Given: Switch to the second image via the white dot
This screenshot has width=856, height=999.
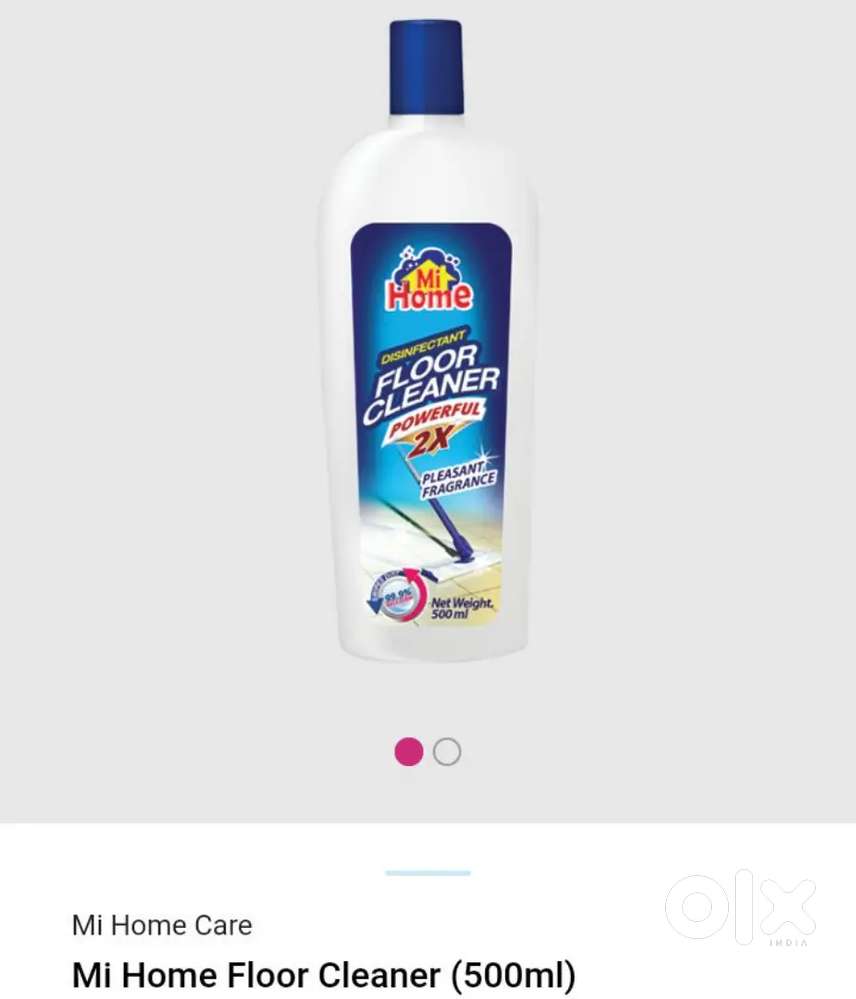Looking at the screenshot, I should (446, 751).
